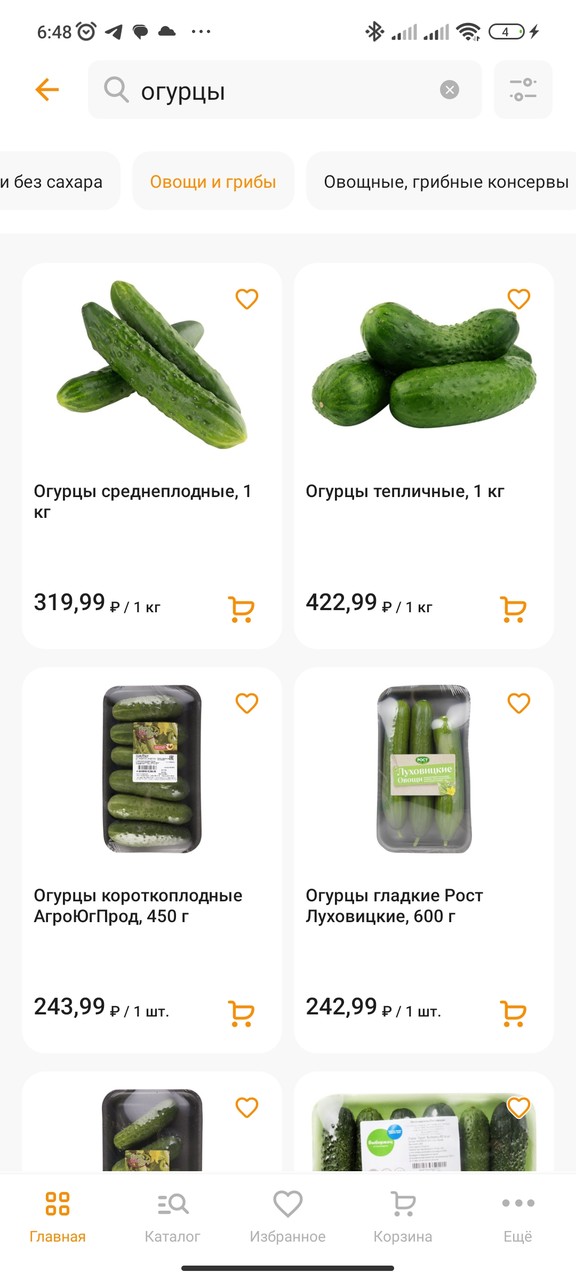Switch to the Главная tab
Viewport: 576px width, 1280px height.
point(58,1216)
